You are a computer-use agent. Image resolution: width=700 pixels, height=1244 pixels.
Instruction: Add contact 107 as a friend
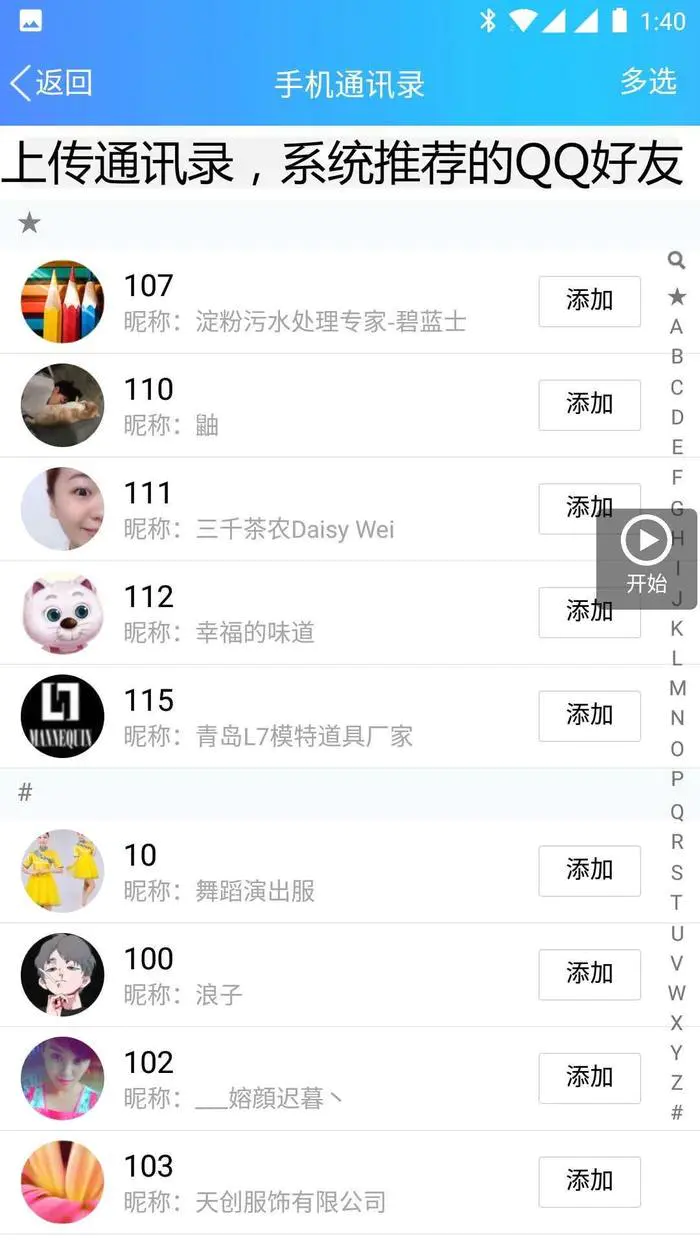(x=589, y=301)
